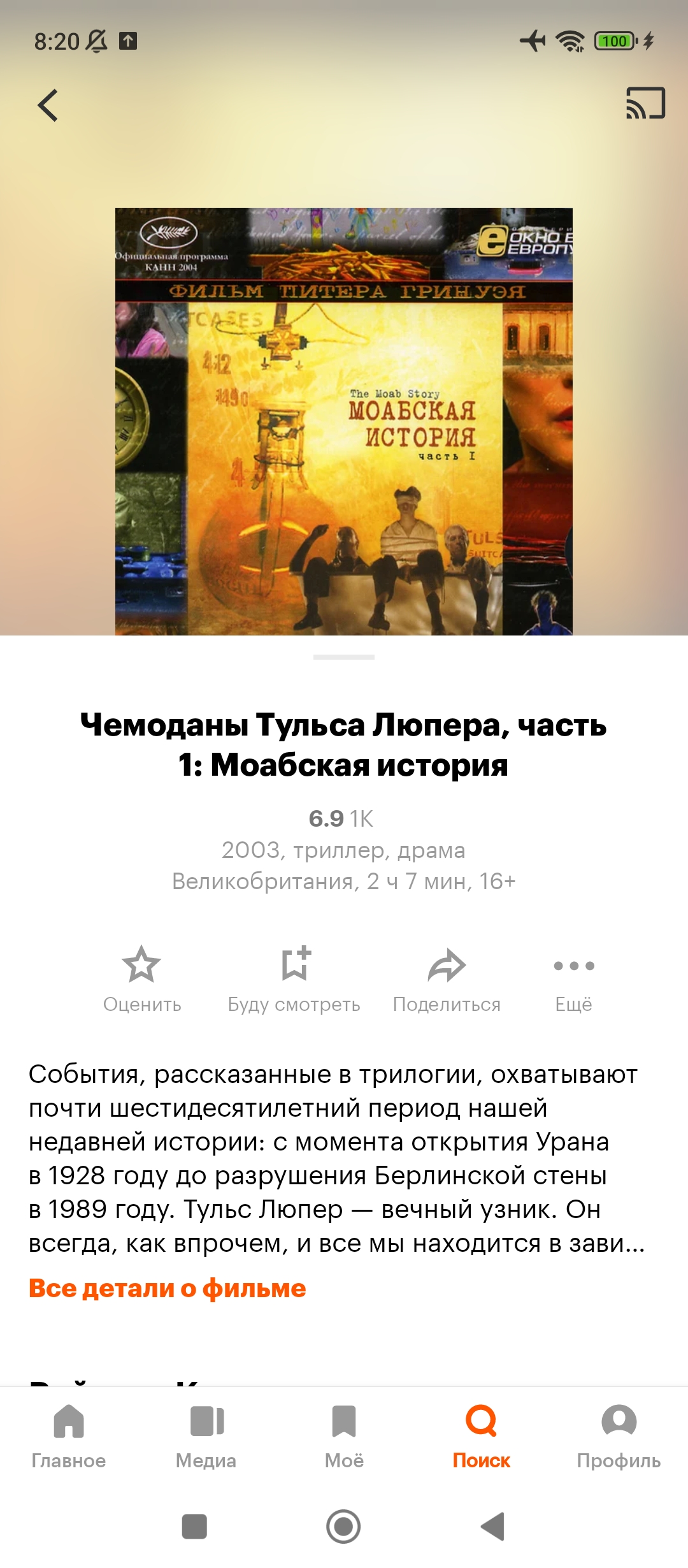Open Все детали о фильме link
Viewport: 688px width, 1568px height.
tap(168, 1288)
